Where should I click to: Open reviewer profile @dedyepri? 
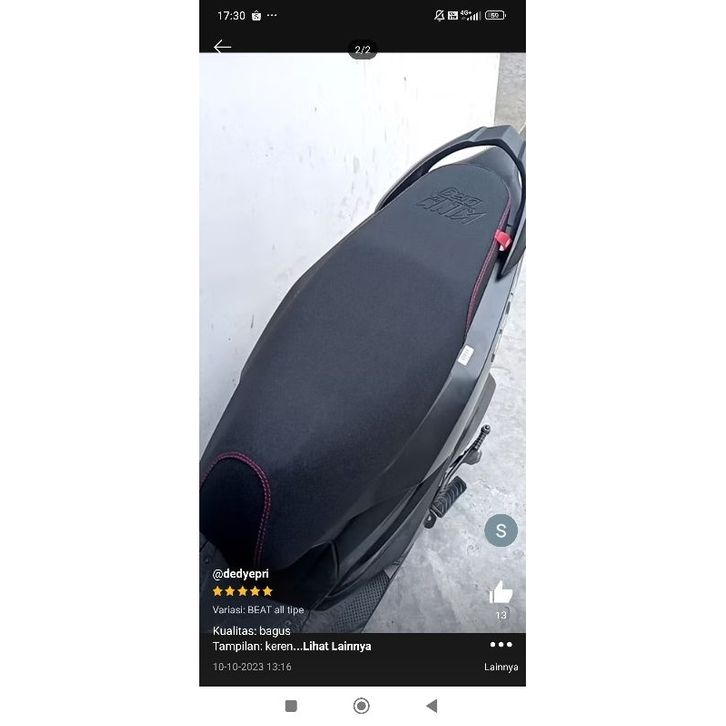(x=240, y=574)
